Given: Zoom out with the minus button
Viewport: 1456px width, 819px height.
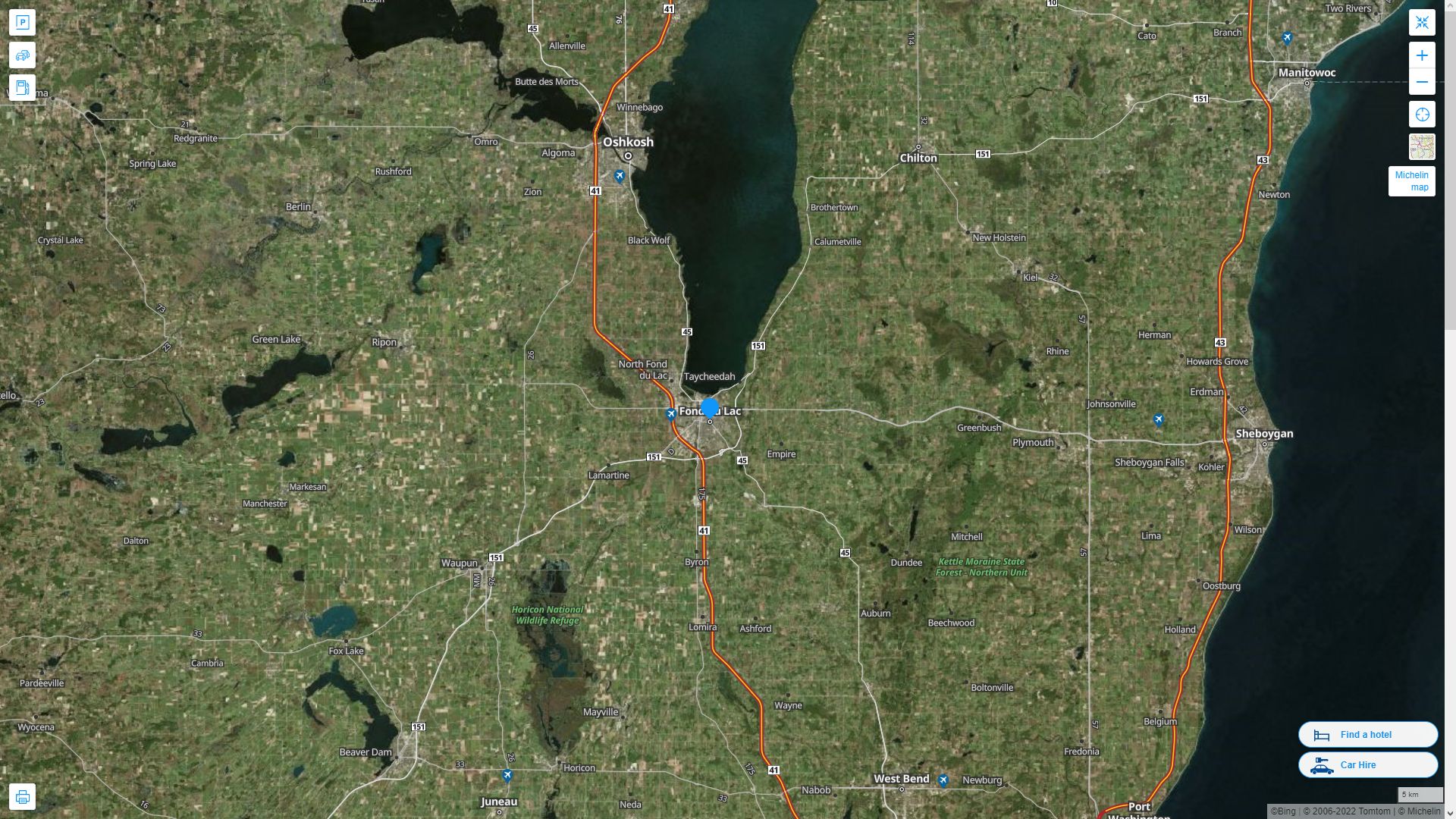Looking at the screenshot, I should point(1422,82).
